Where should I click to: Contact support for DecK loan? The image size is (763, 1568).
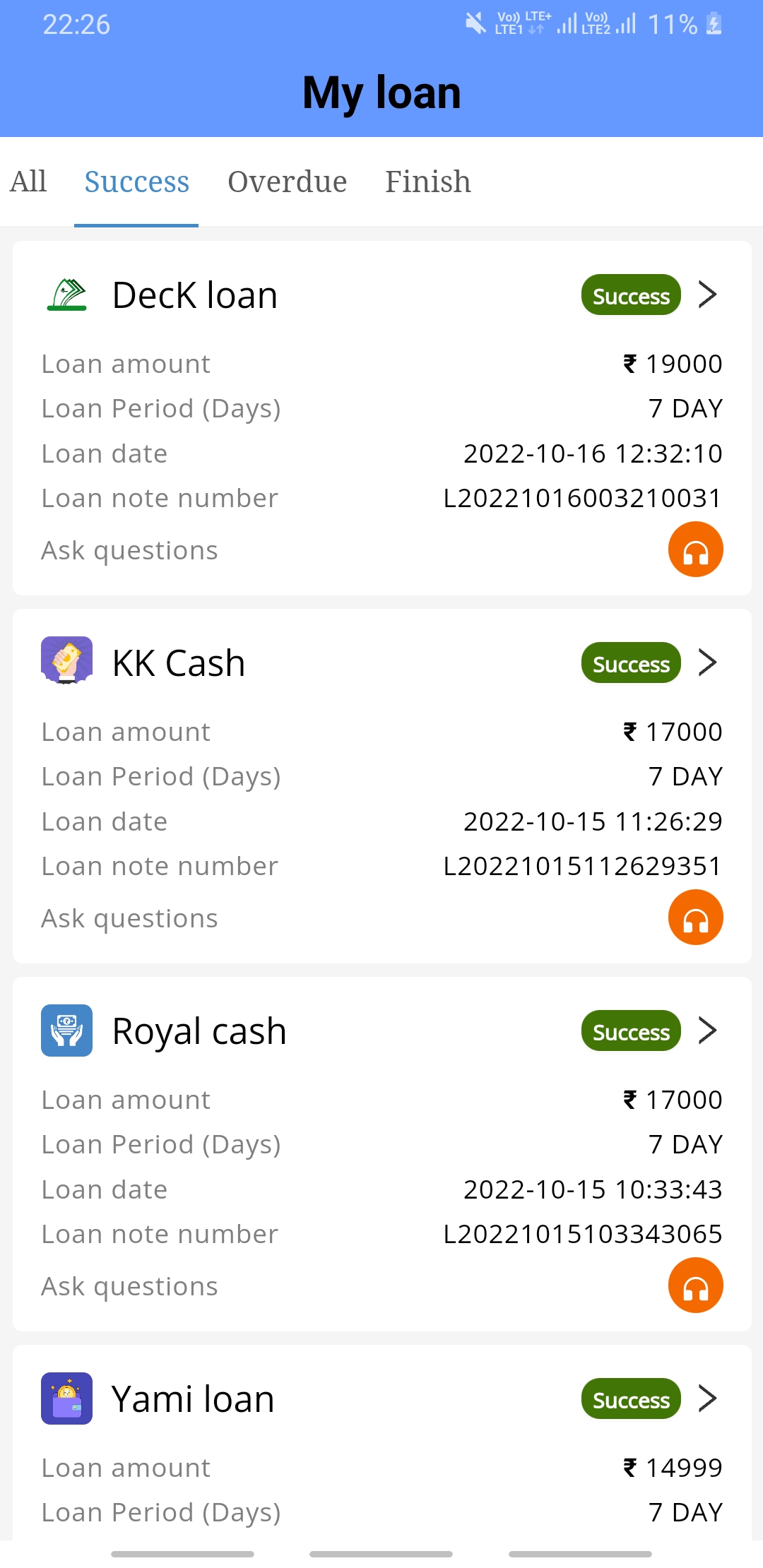tap(695, 550)
